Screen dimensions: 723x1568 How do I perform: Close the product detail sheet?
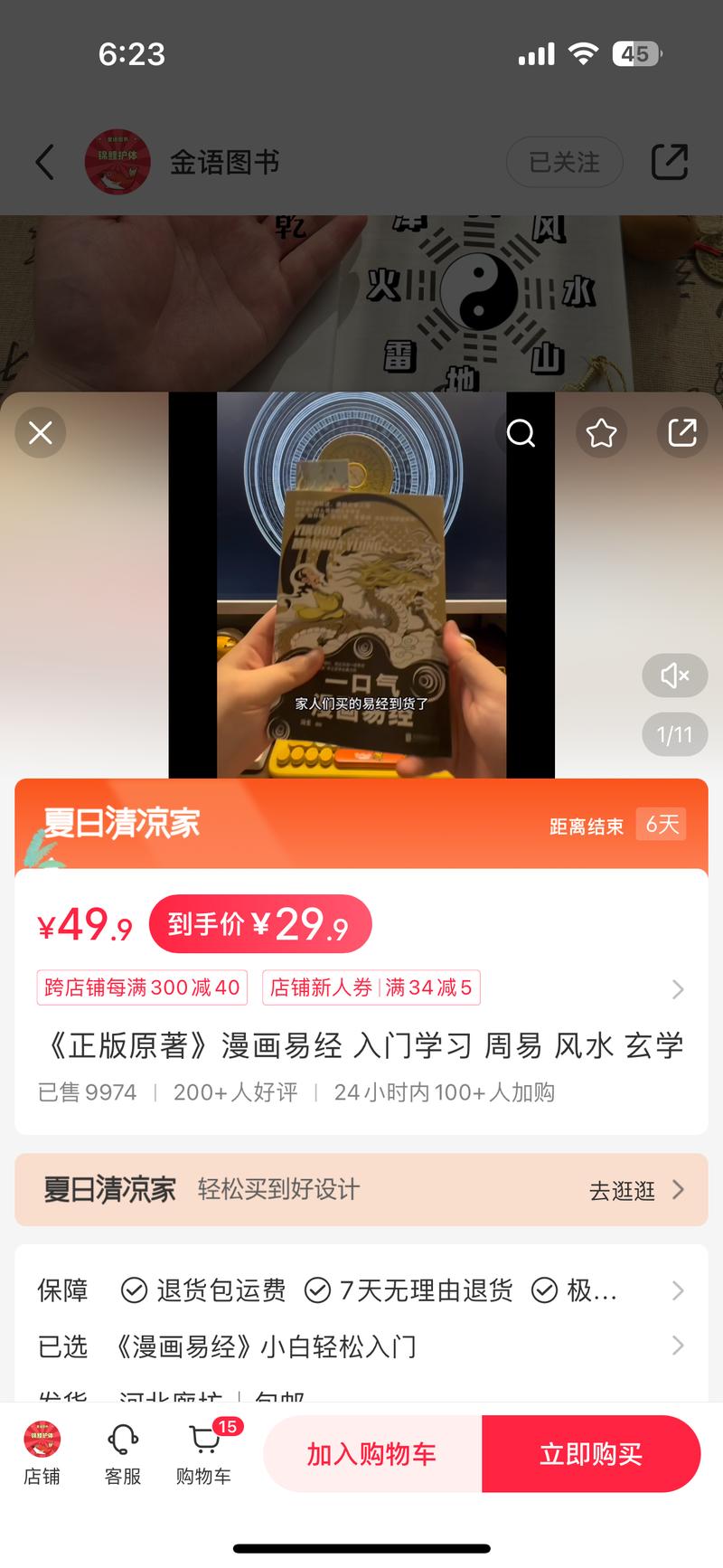click(x=41, y=433)
